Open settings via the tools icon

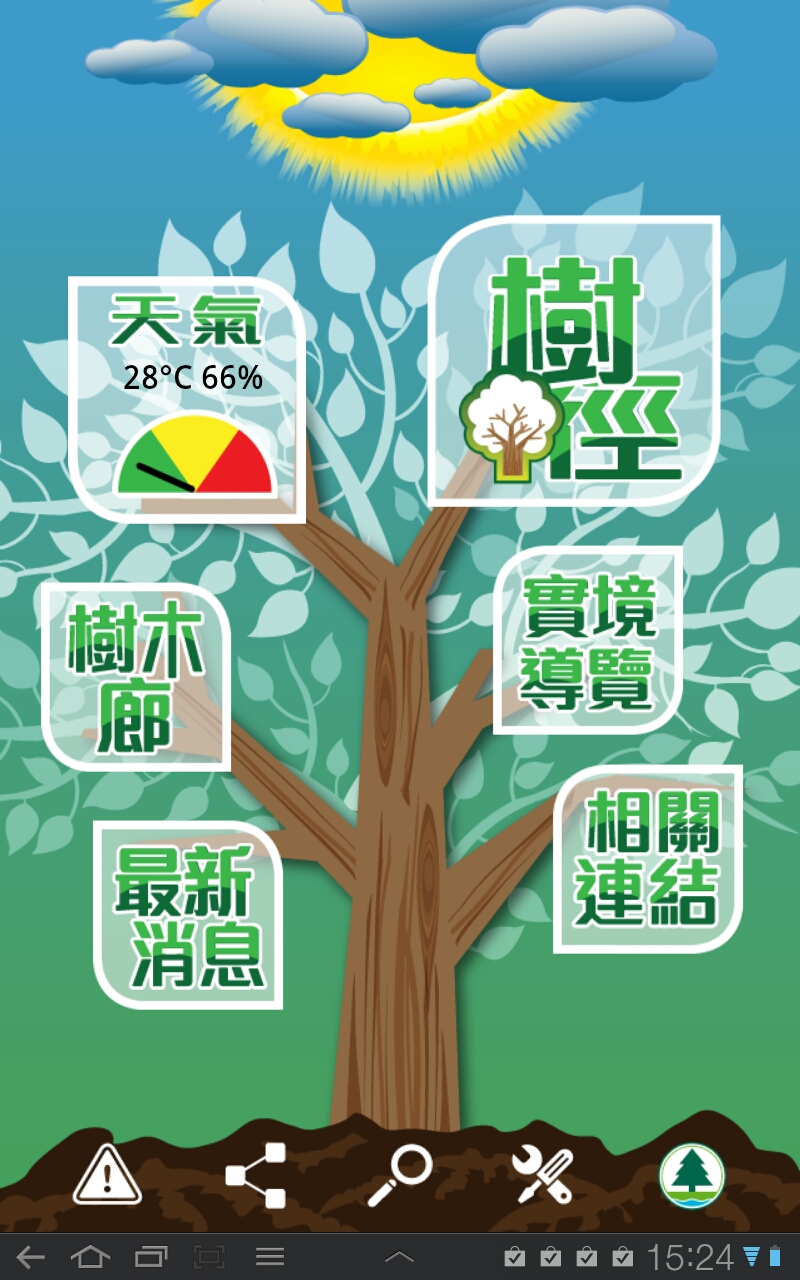542,1175
